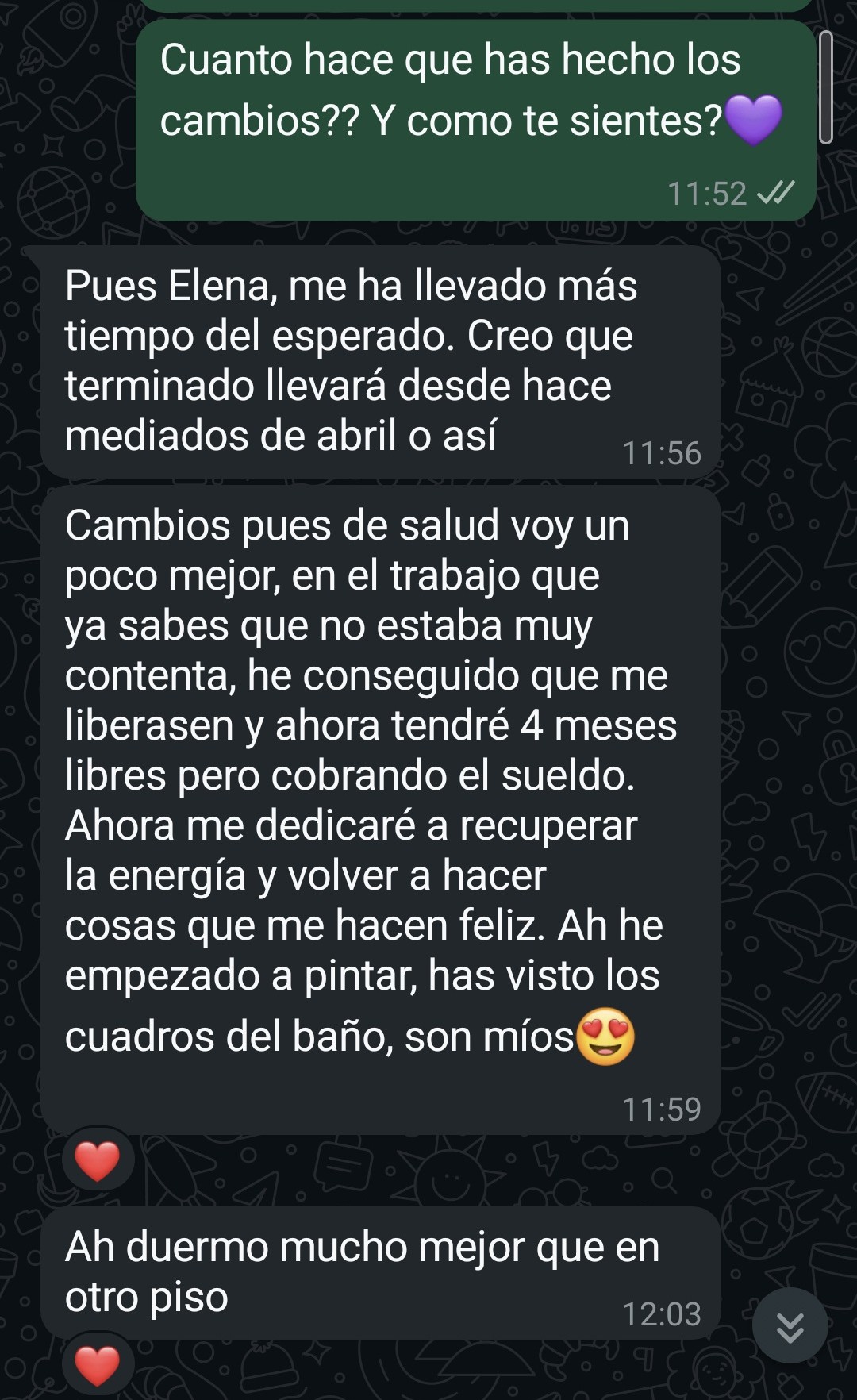Jump to the latest messages
The width and height of the screenshot is (857, 1400).
coord(790,1327)
